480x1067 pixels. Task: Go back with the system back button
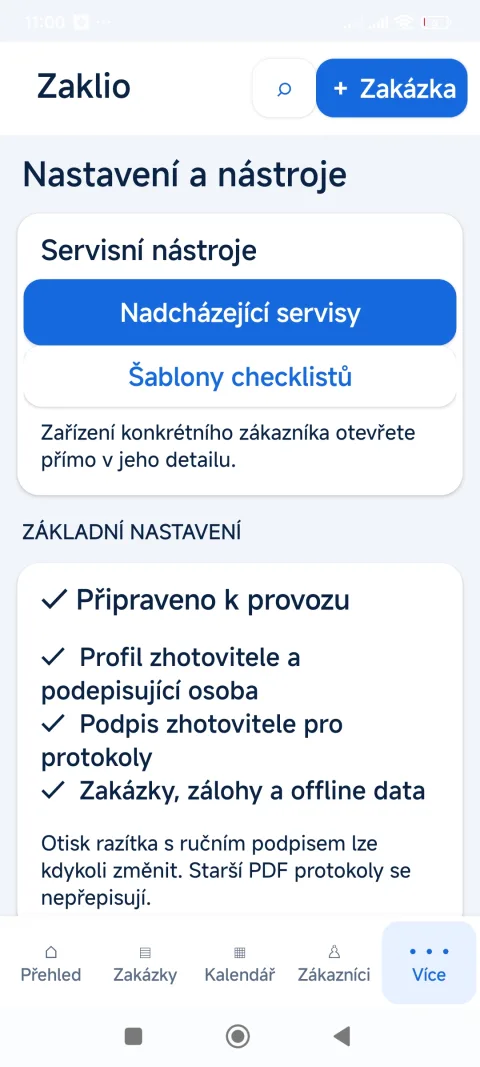click(342, 1036)
